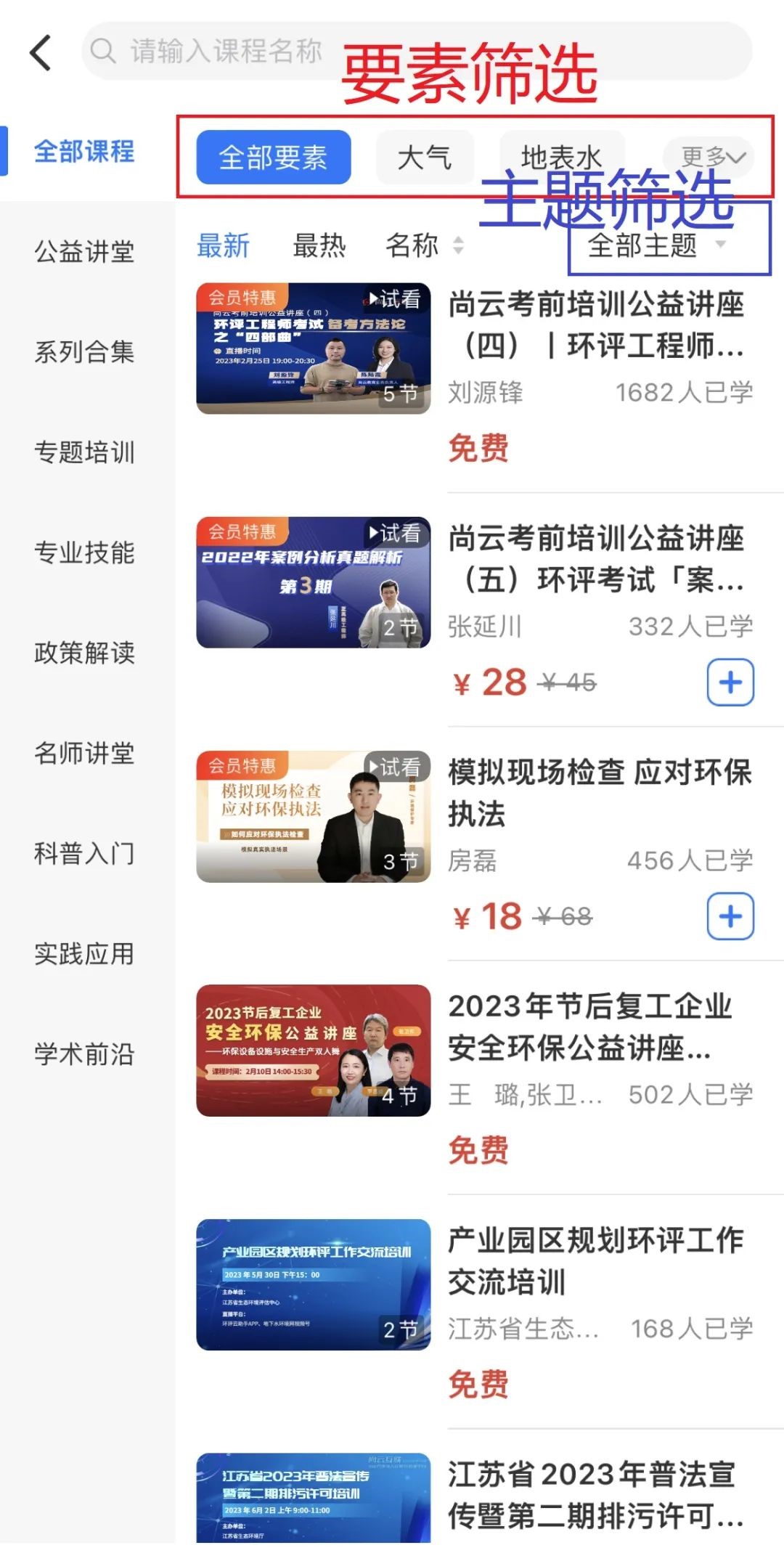The width and height of the screenshot is (784, 1561).
Task: Sort courses by 名称
Action: point(424,245)
